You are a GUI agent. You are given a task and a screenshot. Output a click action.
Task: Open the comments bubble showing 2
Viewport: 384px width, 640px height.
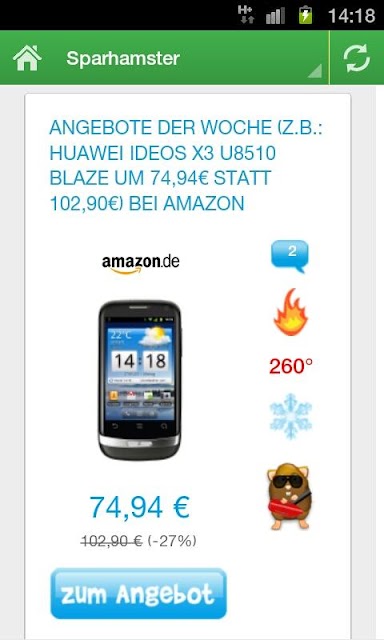(290, 256)
